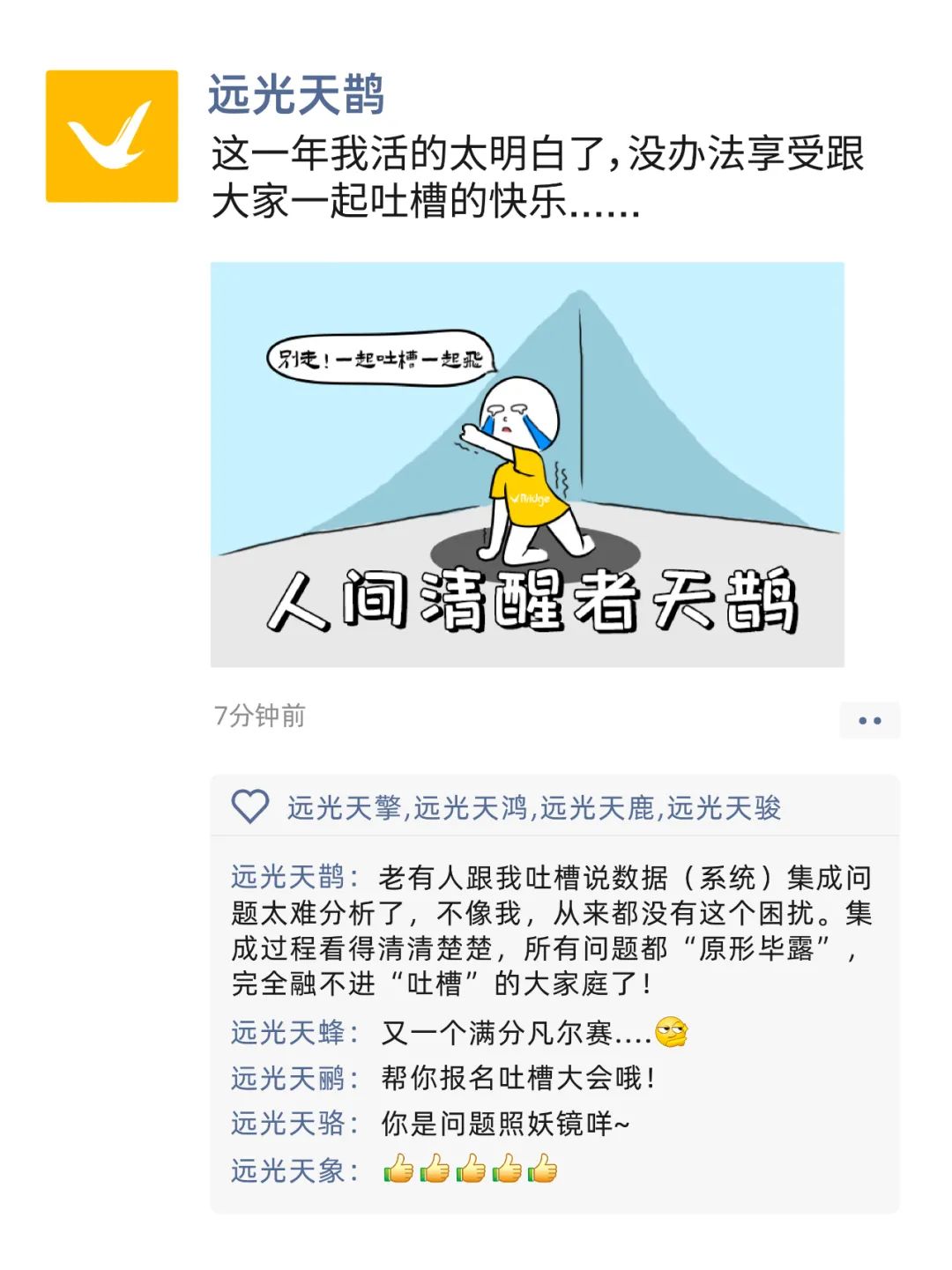
Task: Click the speech bubble 别走！一起吐槽一起飞
Action: point(379,357)
